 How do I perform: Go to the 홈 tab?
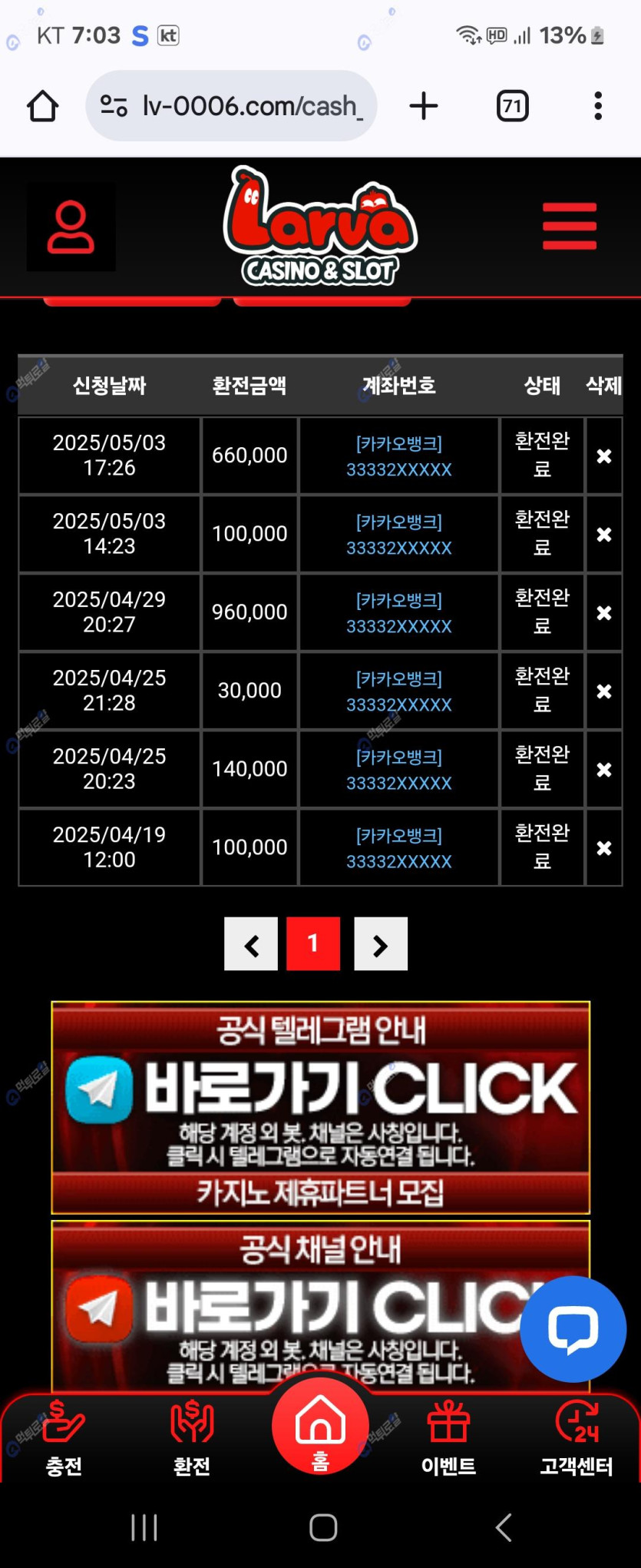click(320, 1429)
